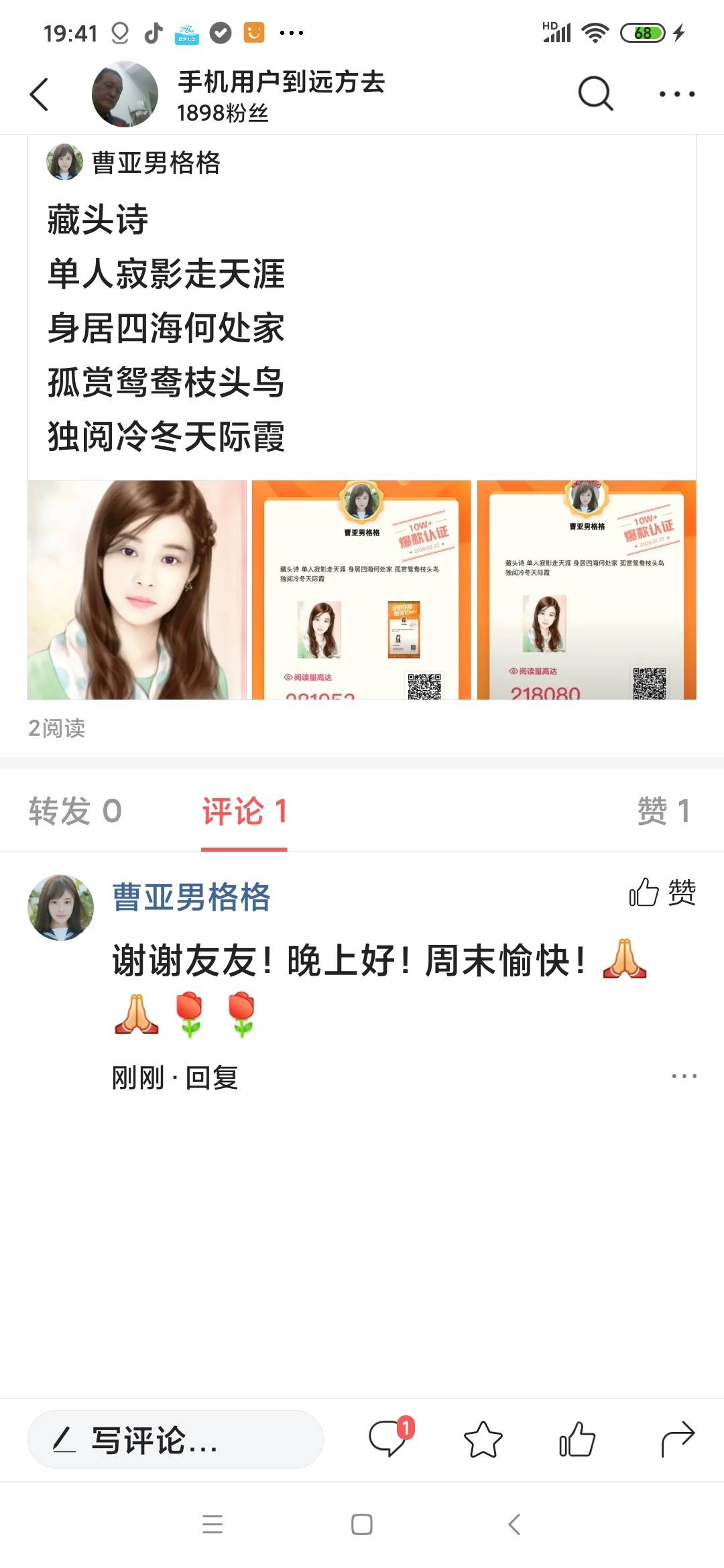Open more options for the comment
Screen dimensions: 724x1568
click(684, 1076)
